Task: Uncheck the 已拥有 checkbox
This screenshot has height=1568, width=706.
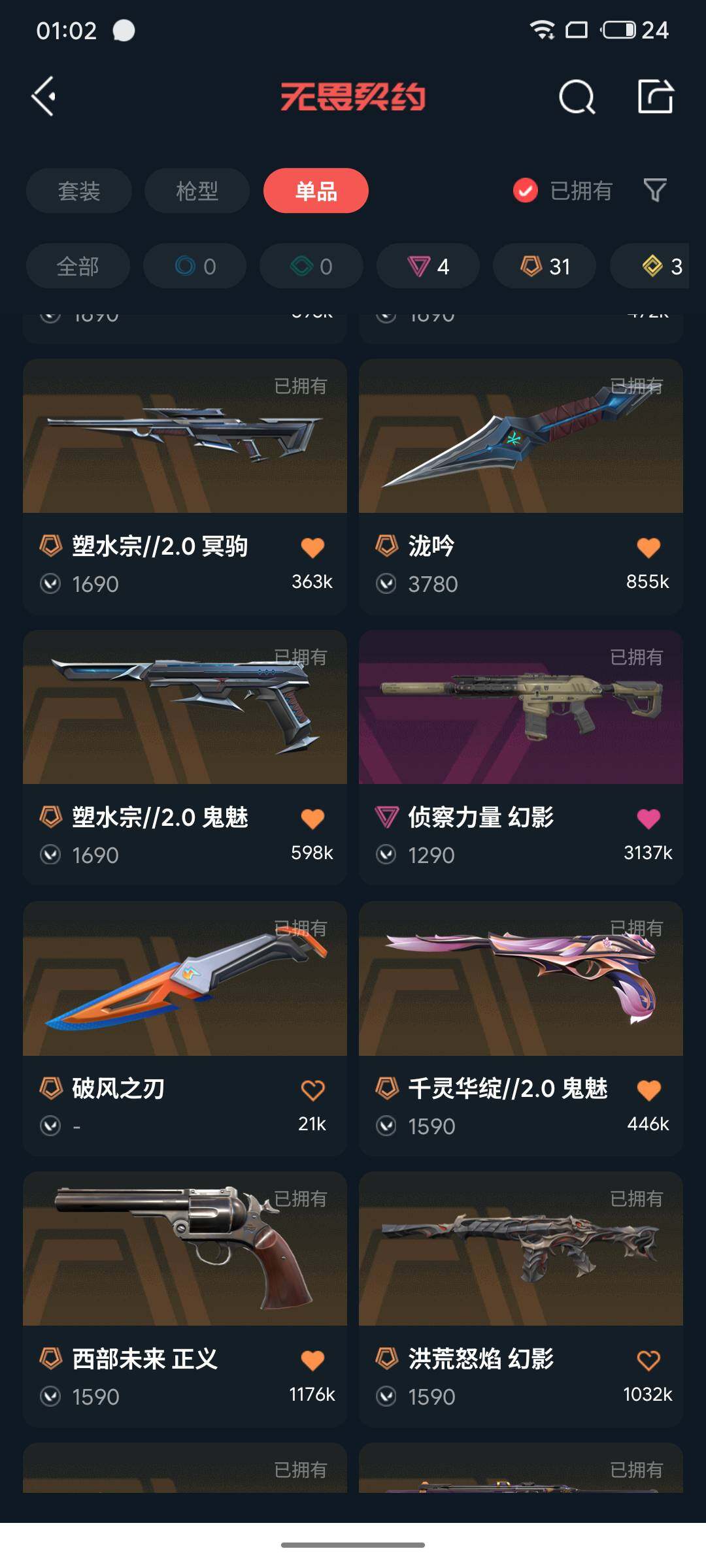Action: (526, 191)
